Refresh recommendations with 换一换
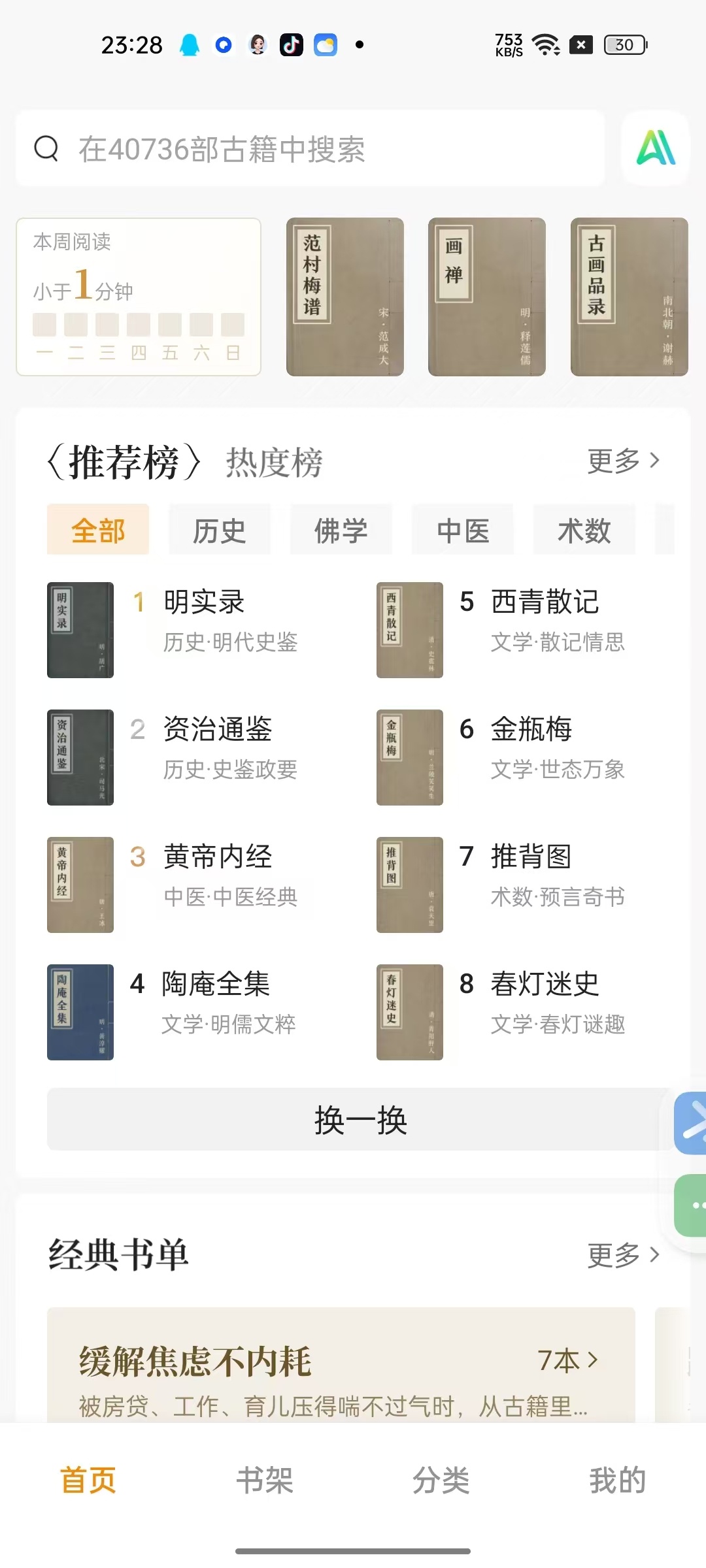Image resolution: width=706 pixels, height=1568 pixels. (x=360, y=1120)
